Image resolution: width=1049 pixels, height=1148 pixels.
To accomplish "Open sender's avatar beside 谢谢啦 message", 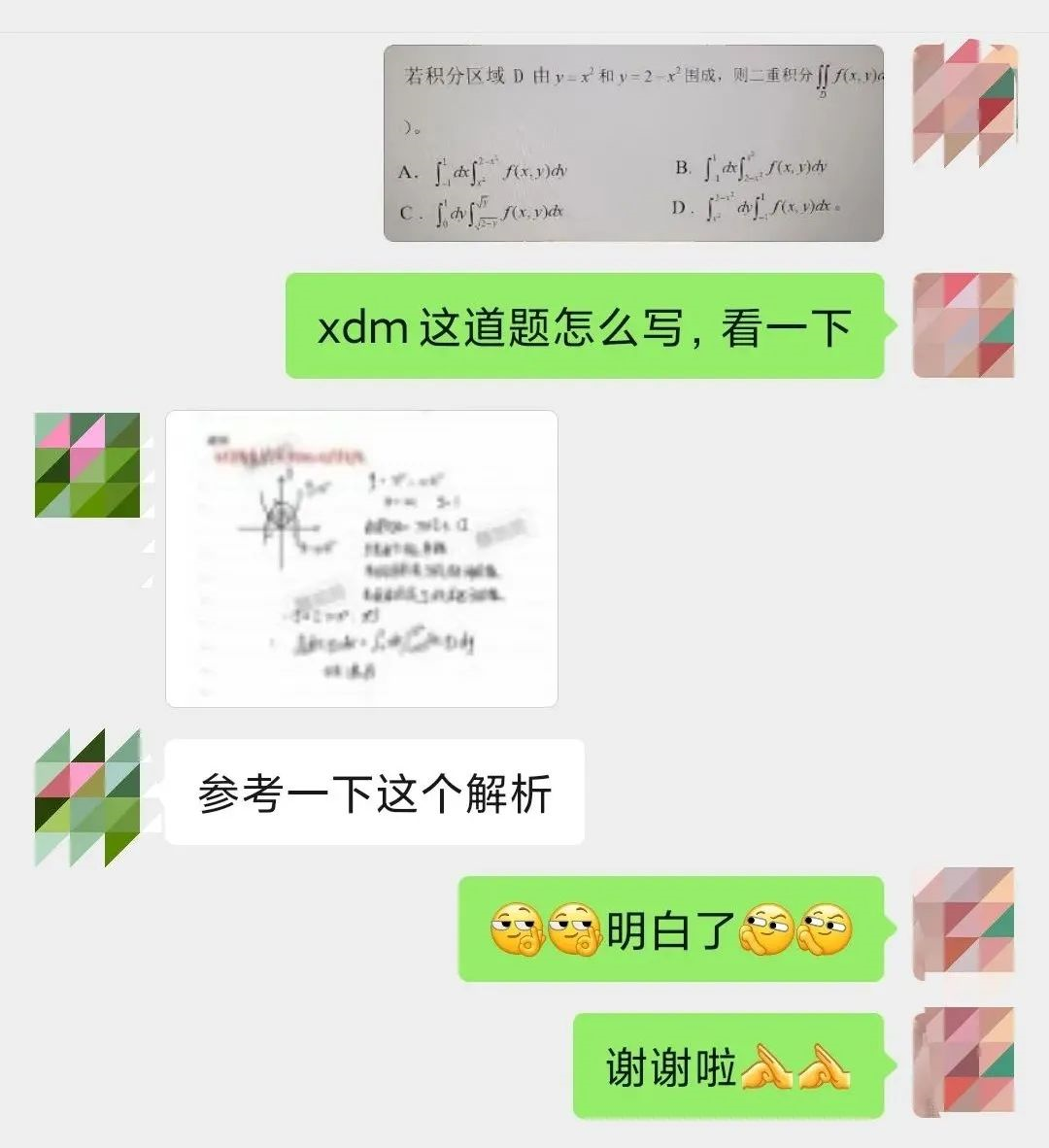I will [964, 1062].
